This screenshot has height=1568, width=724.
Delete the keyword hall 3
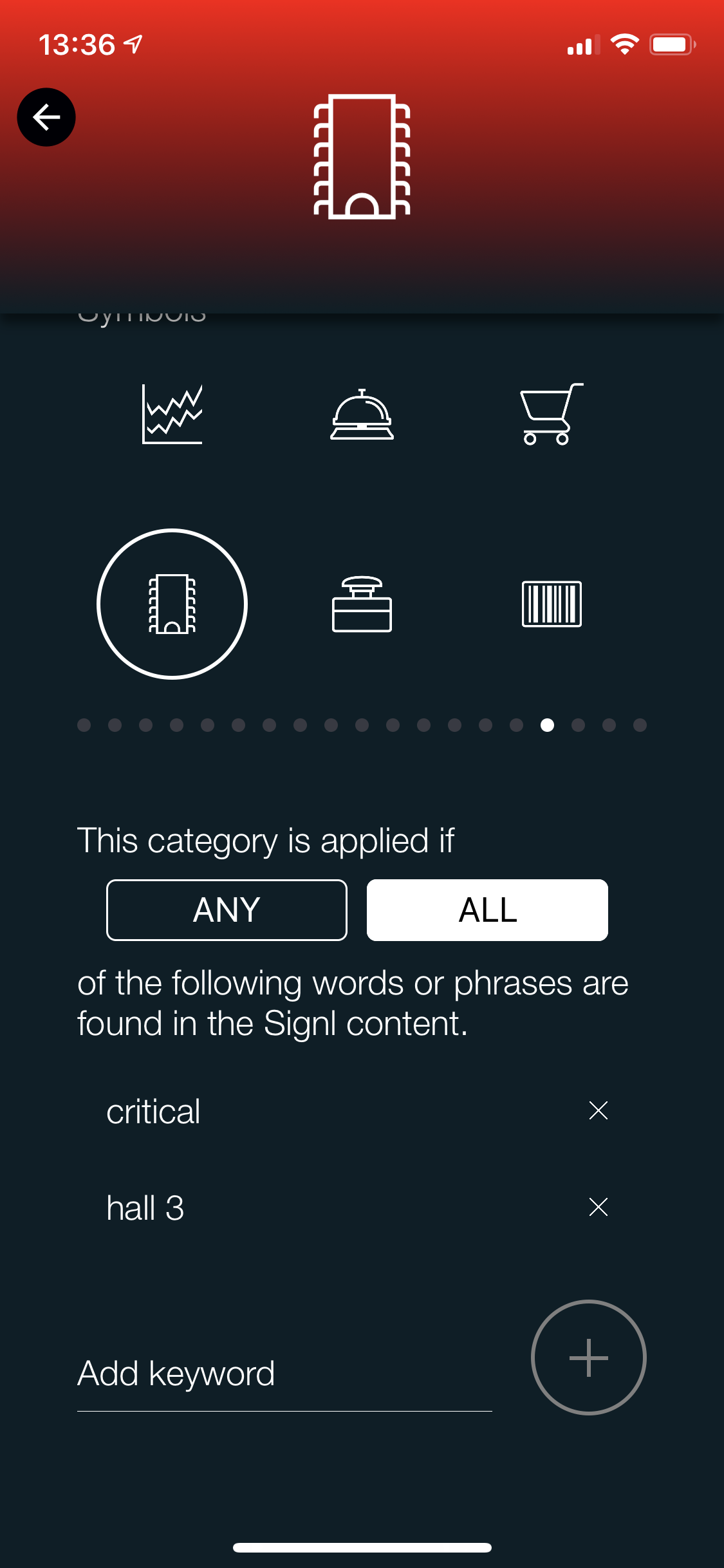tap(599, 1207)
